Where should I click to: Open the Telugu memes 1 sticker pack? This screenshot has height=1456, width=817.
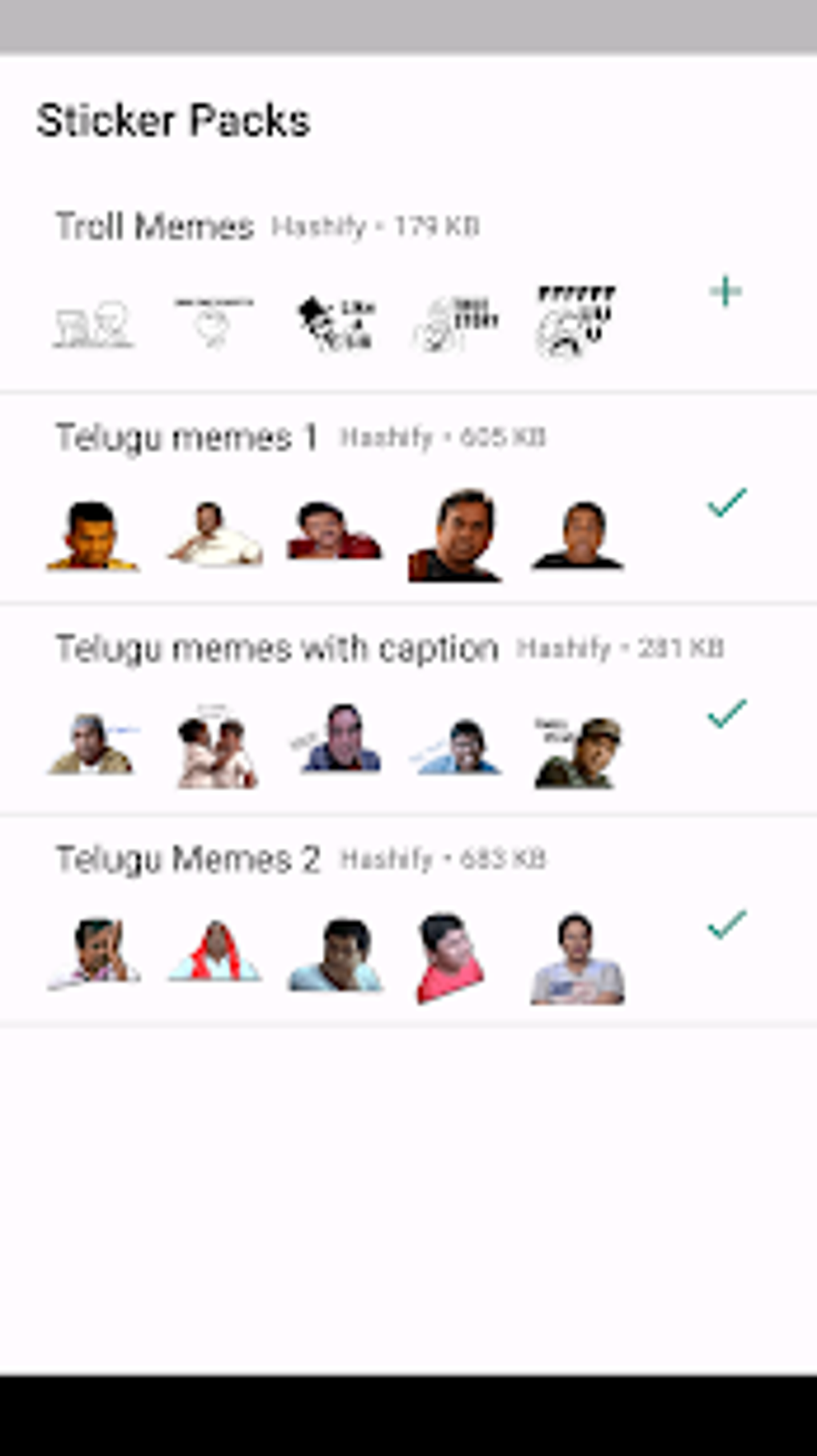coord(408,498)
